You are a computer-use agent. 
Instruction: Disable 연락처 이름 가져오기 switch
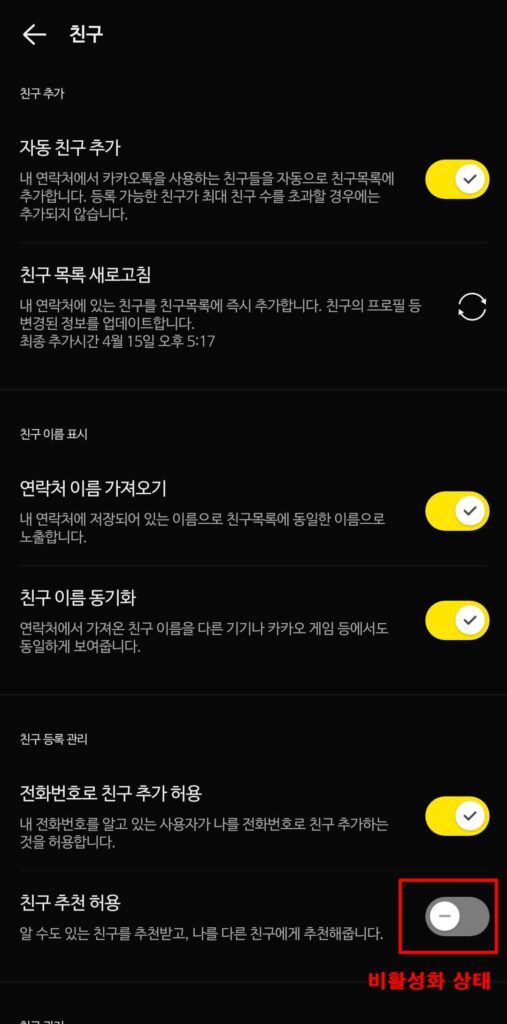[x=457, y=511]
